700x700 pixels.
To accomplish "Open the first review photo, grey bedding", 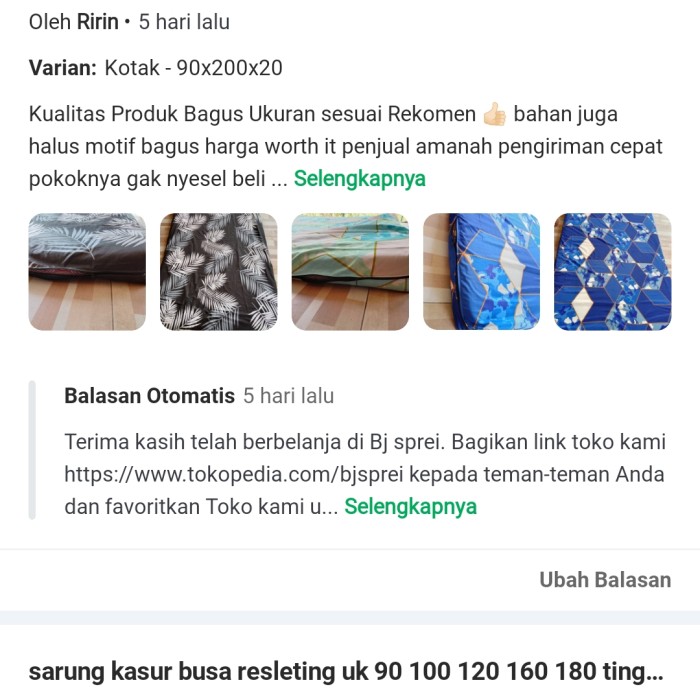I will tap(87, 272).
